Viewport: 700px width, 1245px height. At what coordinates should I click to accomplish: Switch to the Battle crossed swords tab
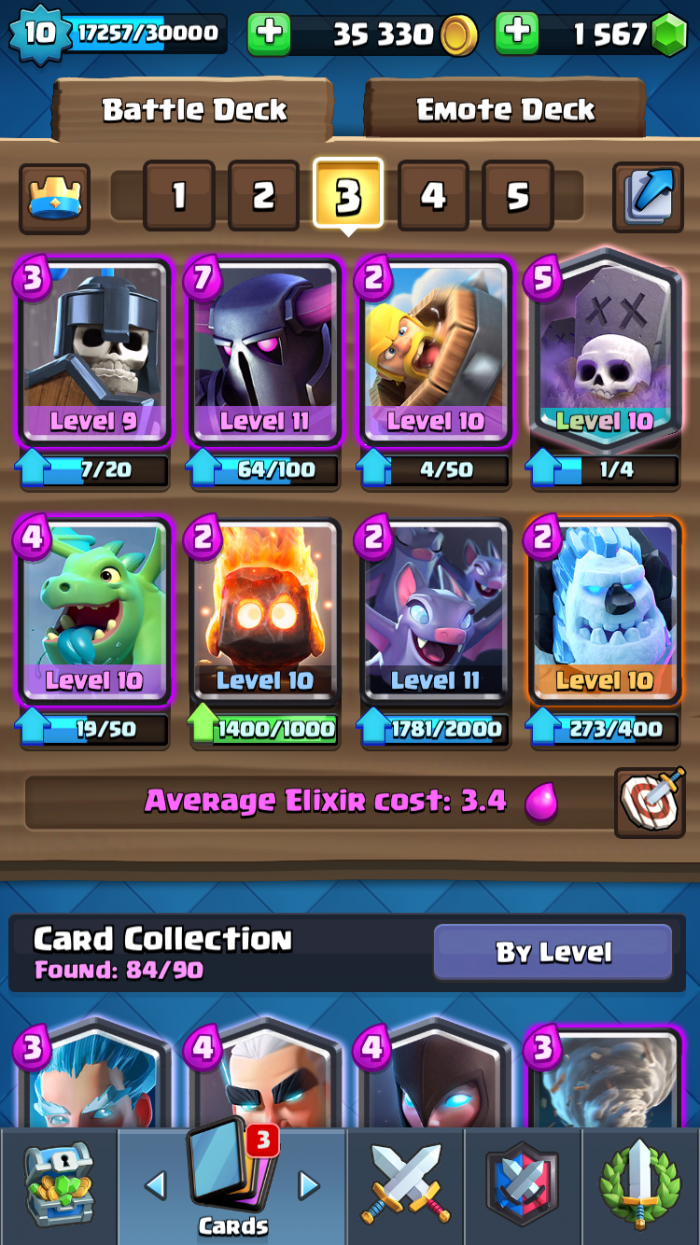pyautogui.click(x=405, y=1186)
